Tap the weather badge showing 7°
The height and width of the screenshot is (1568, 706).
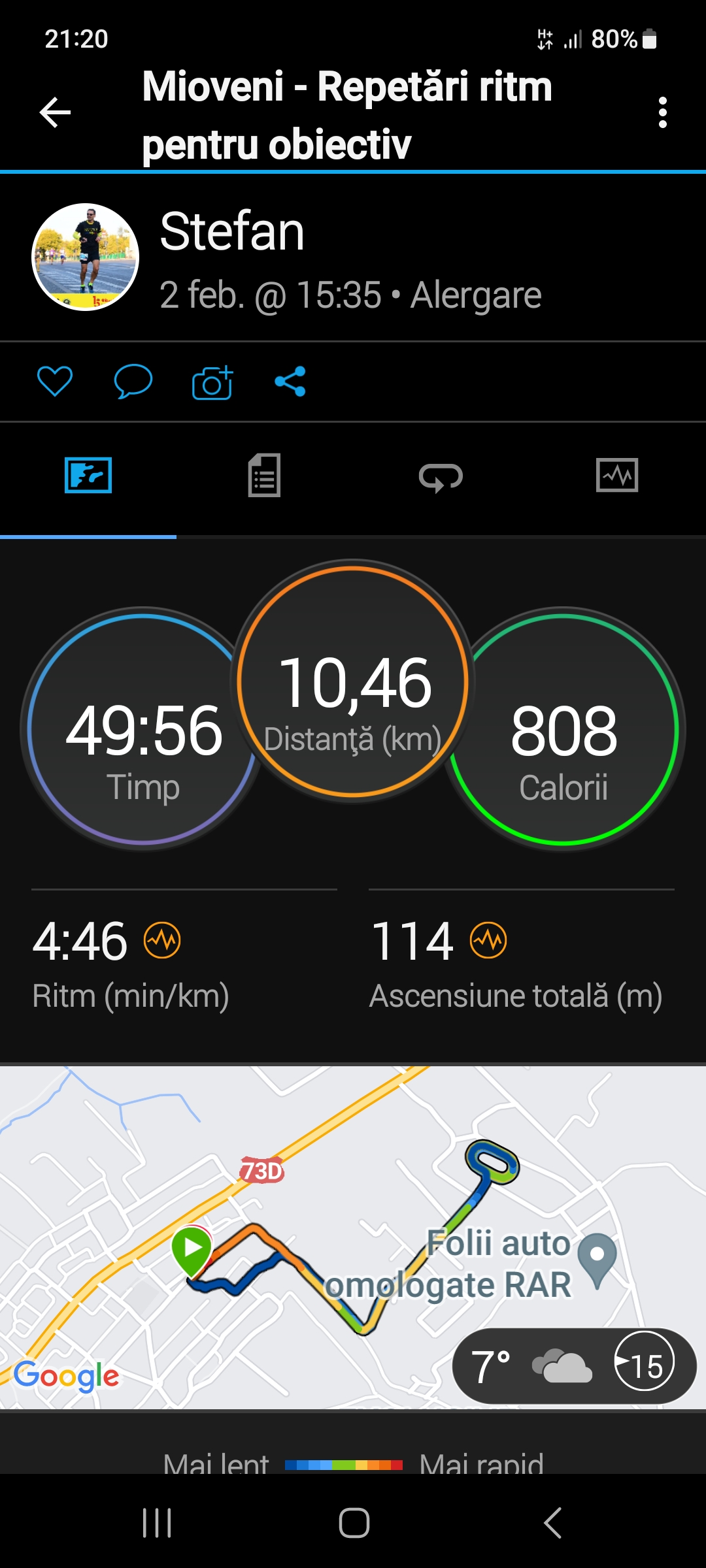[x=574, y=1365]
